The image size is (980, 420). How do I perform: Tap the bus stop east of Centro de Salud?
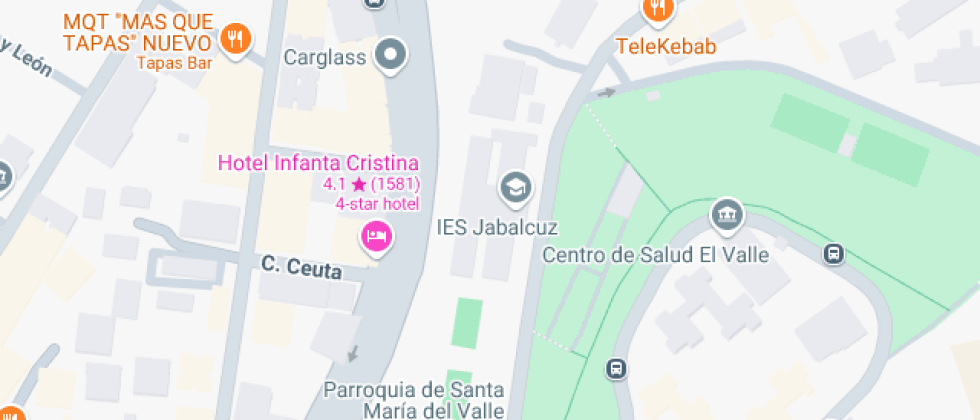[834, 254]
